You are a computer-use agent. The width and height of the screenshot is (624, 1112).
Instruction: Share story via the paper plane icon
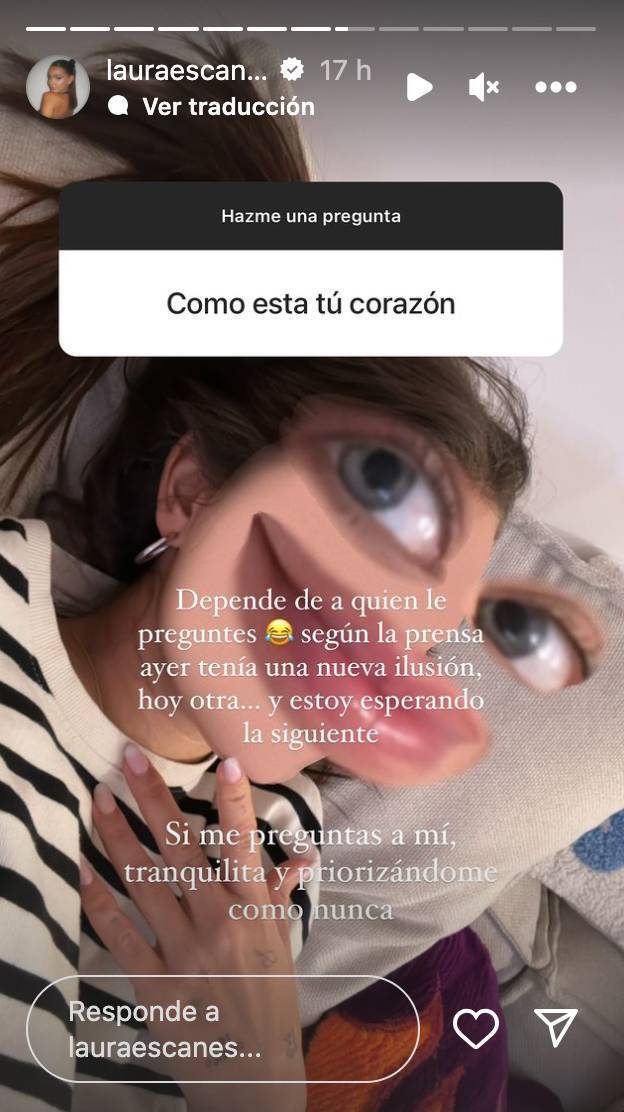tap(555, 1029)
